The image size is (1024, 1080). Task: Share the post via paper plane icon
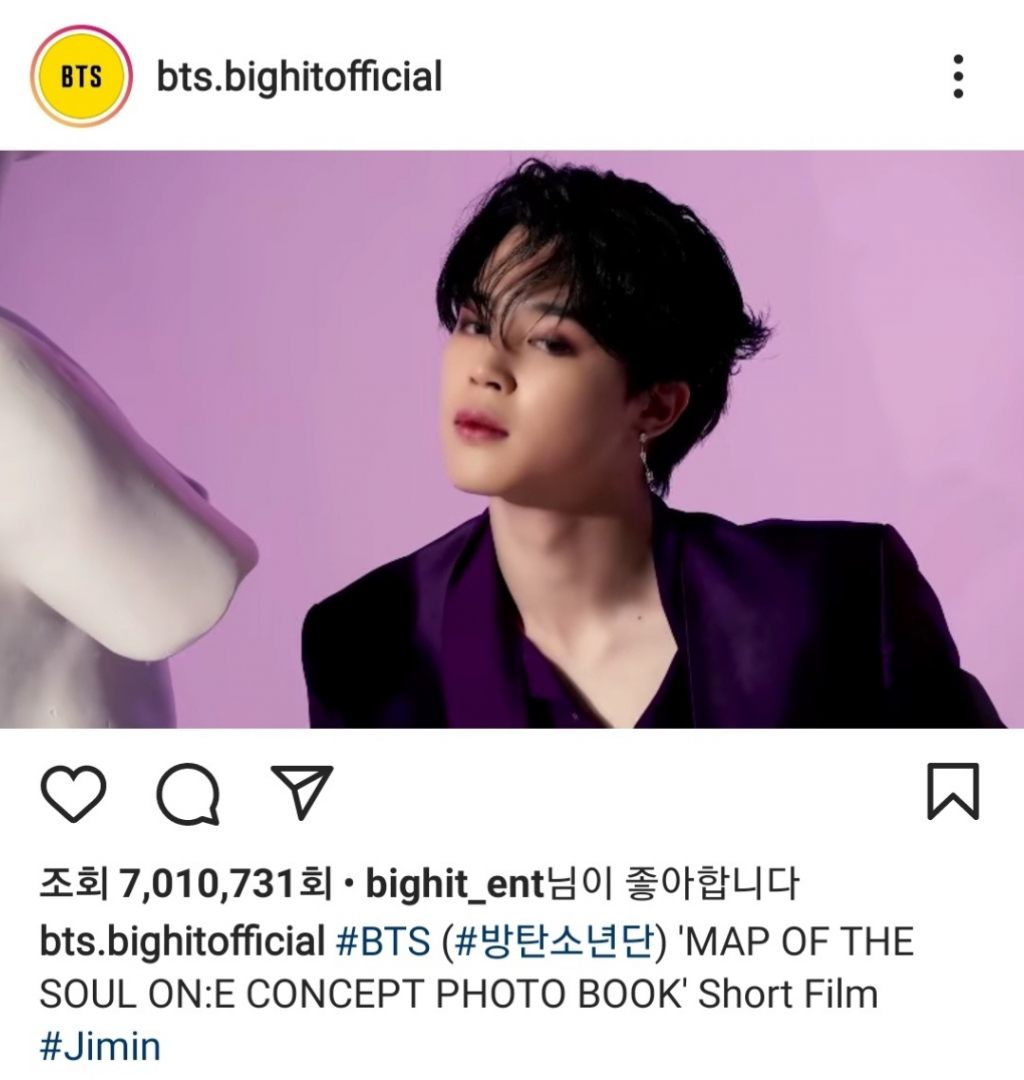301,794
